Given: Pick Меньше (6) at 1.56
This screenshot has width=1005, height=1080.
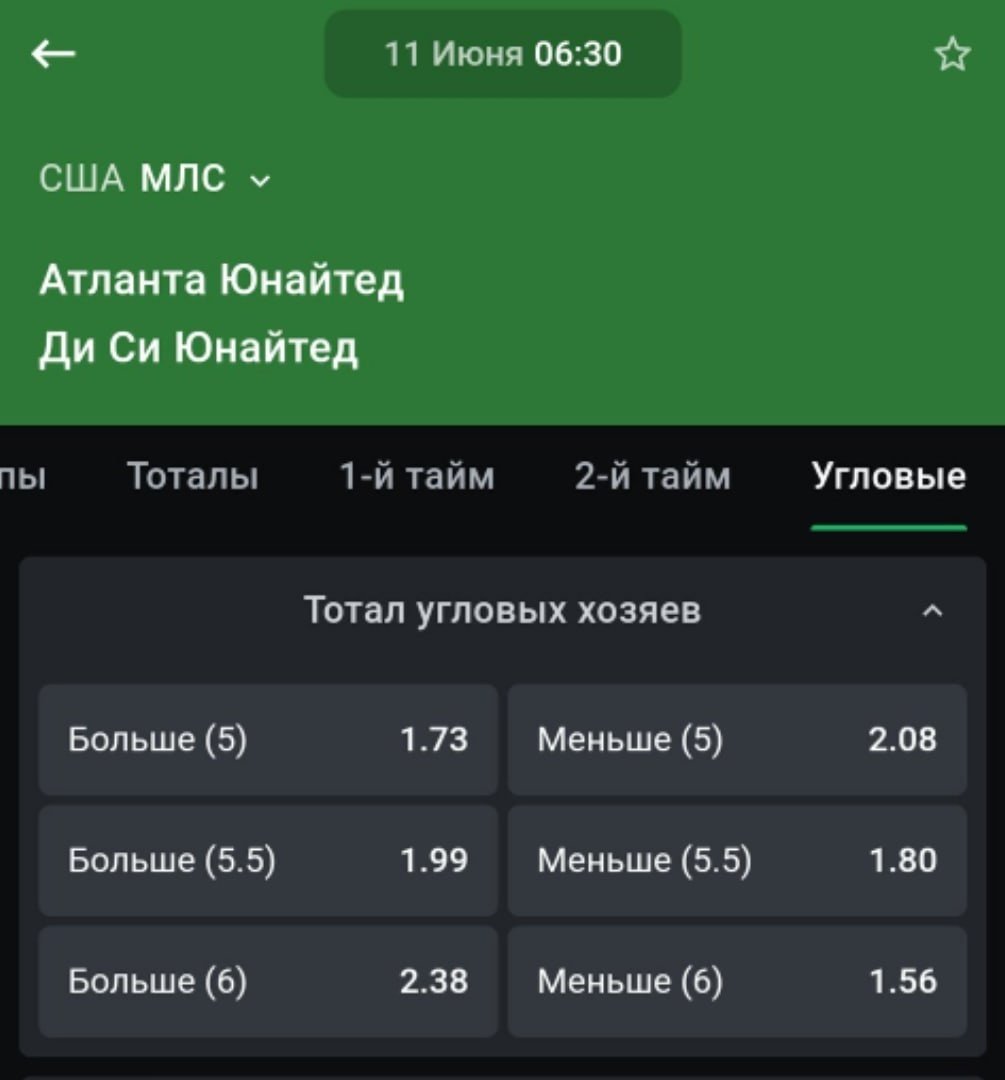Looking at the screenshot, I should click(737, 981).
